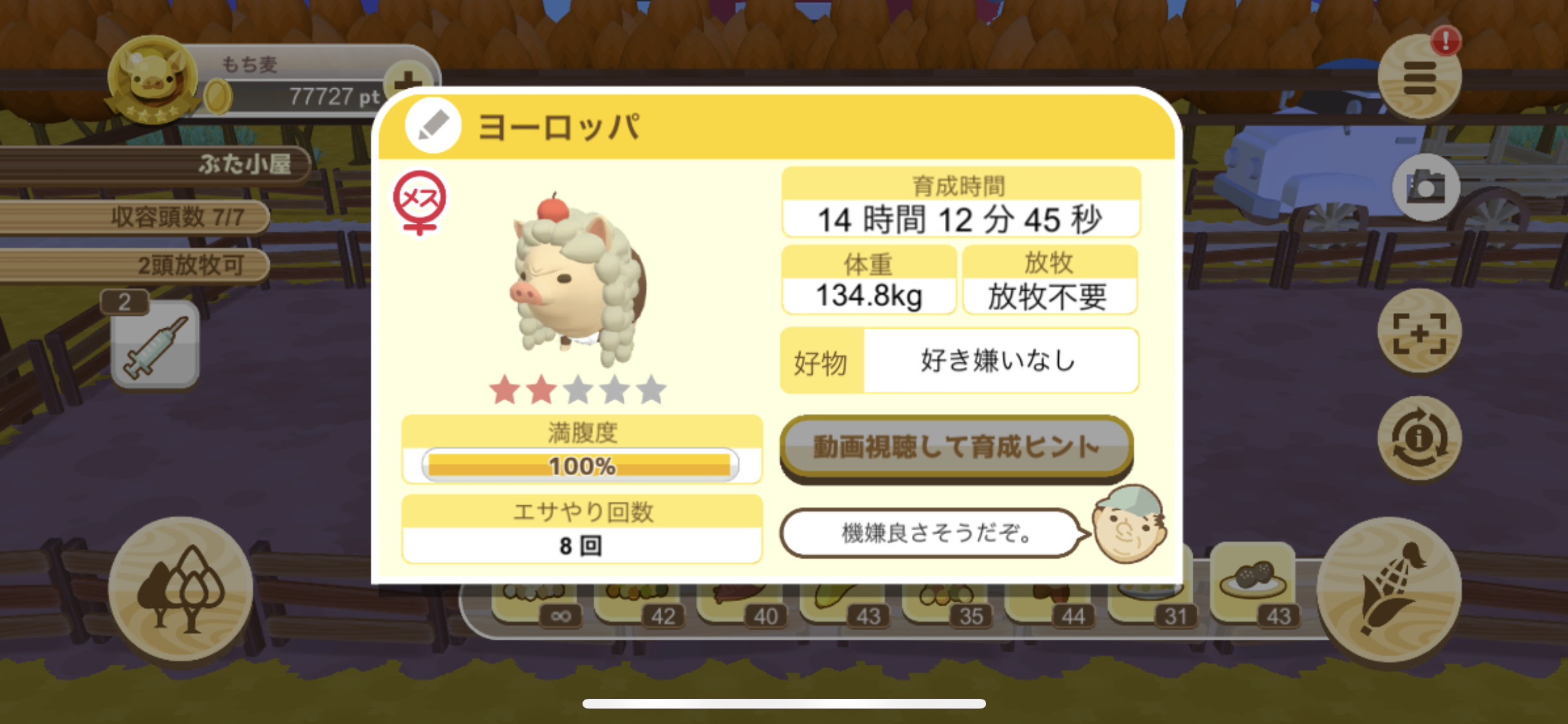Tap 動画視聴して育成ヒント button
1568x724 pixels.
(957, 447)
